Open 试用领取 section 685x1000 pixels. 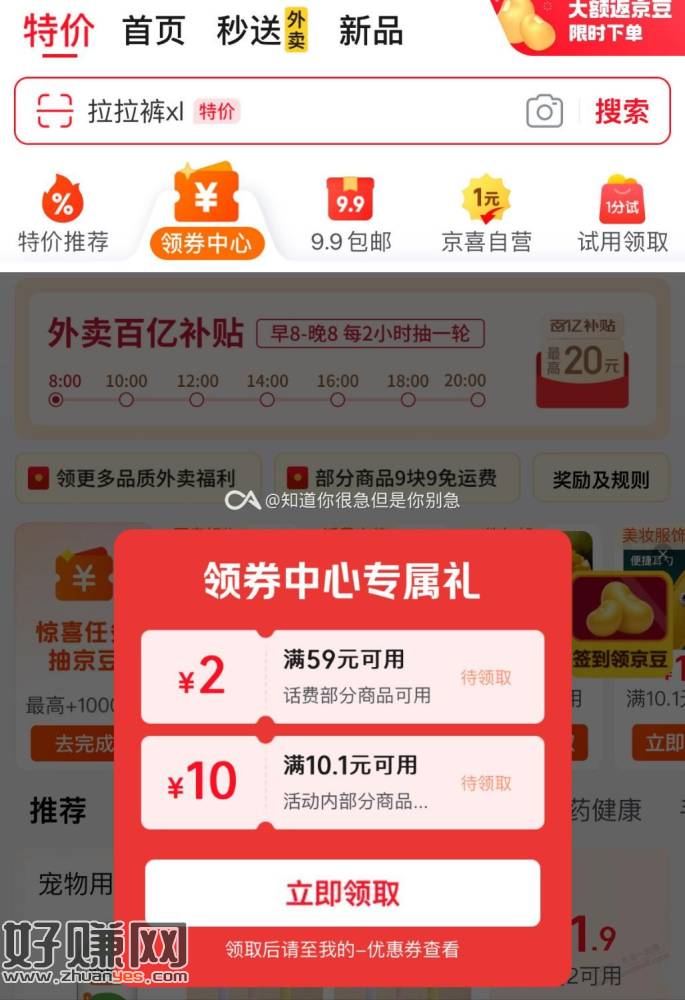[x=622, y=214]
